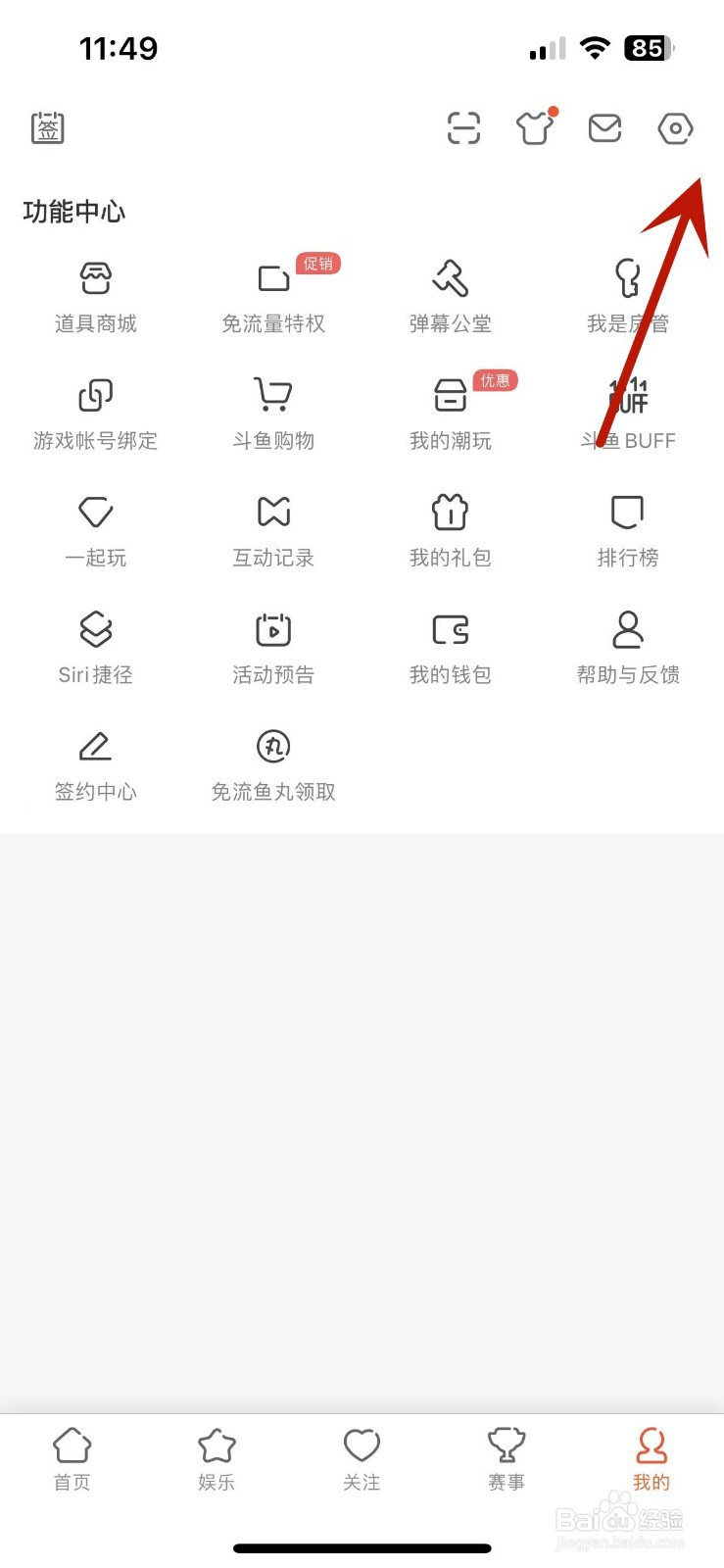Open the mail inbox icon
Image resolution: width=724 pixels, height=1568 pixels.
pos(604,128)
